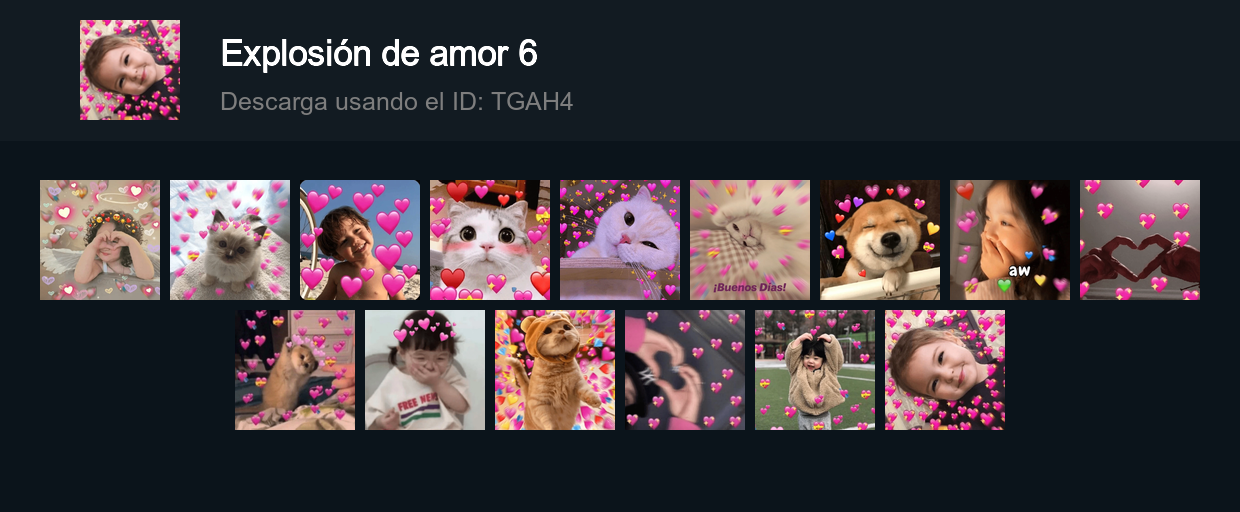1240x512 pixels.
Task: Tap the fluffy Siamese kitten sticker
Action: [x=230, y=240]
